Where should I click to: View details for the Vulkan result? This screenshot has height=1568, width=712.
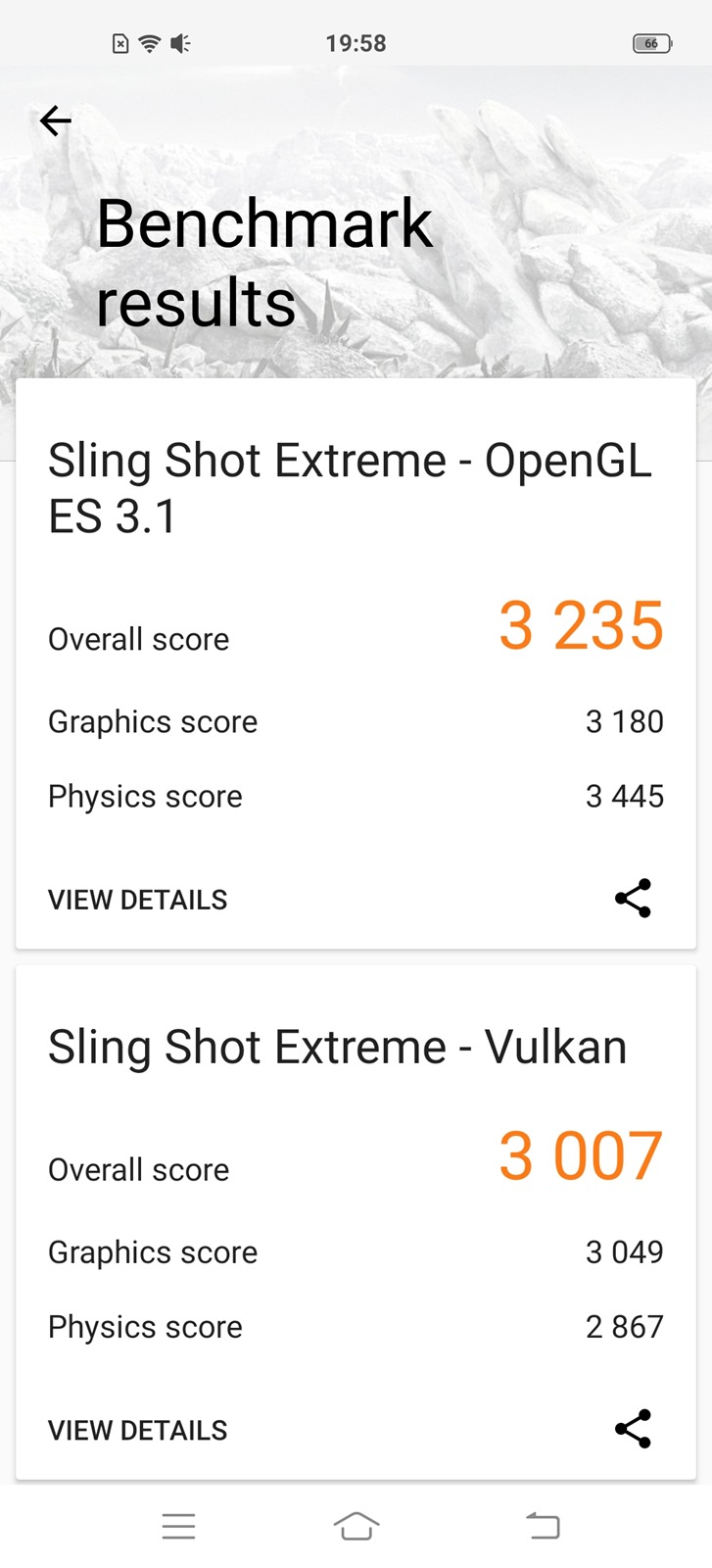[x=138, y=1430]
